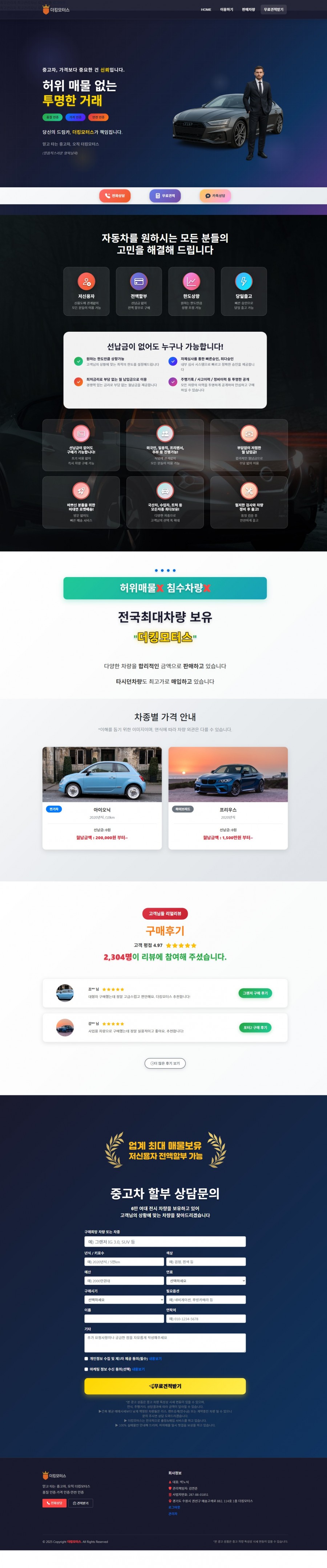Open the 아이오닉 car price card
The image size is (327, 1568).
102,797
